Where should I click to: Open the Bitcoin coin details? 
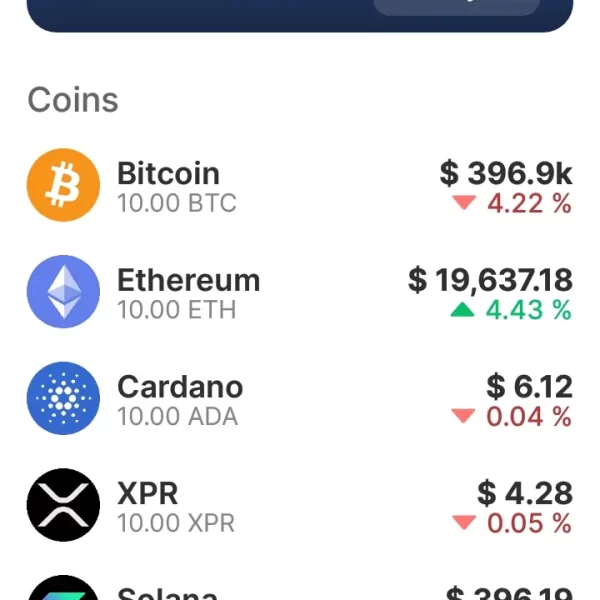[300, 187]
